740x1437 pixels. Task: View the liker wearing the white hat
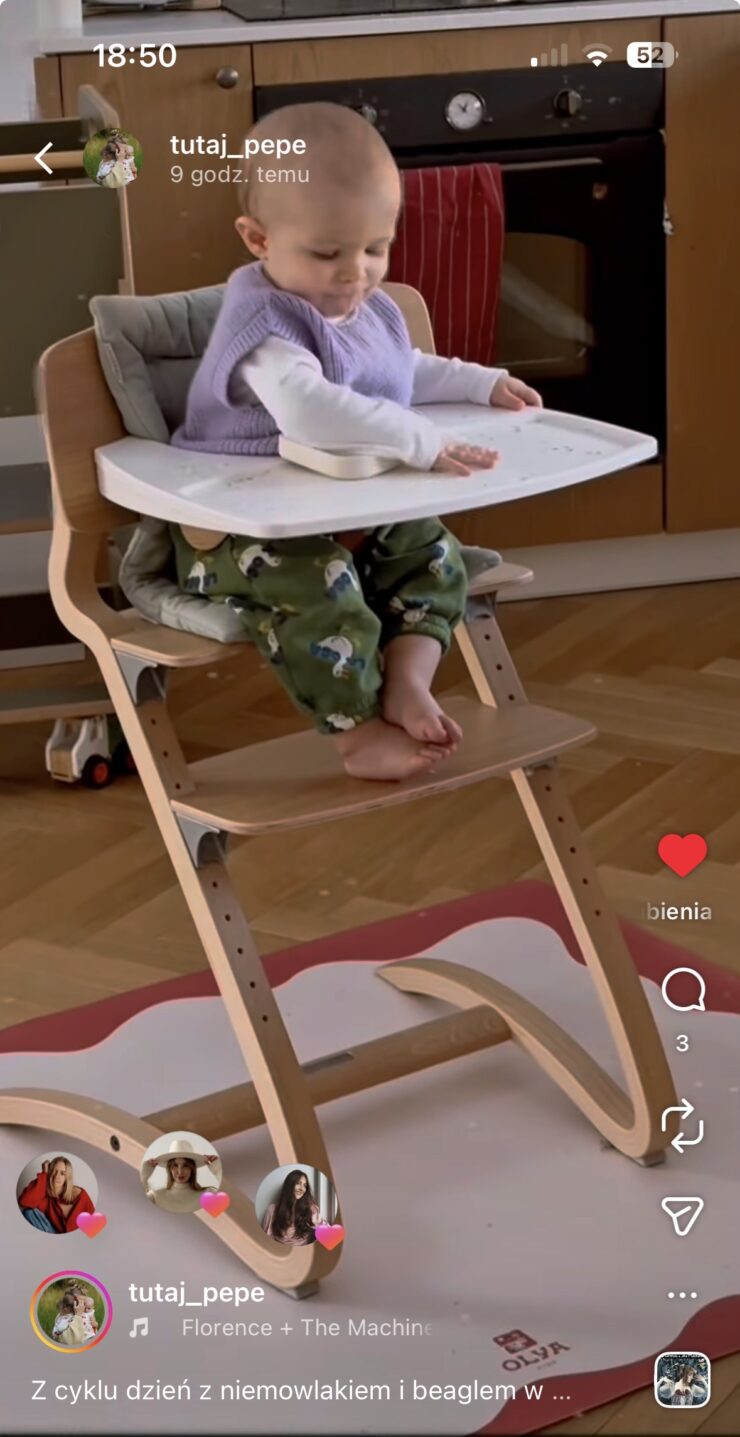coord(180,1172)
